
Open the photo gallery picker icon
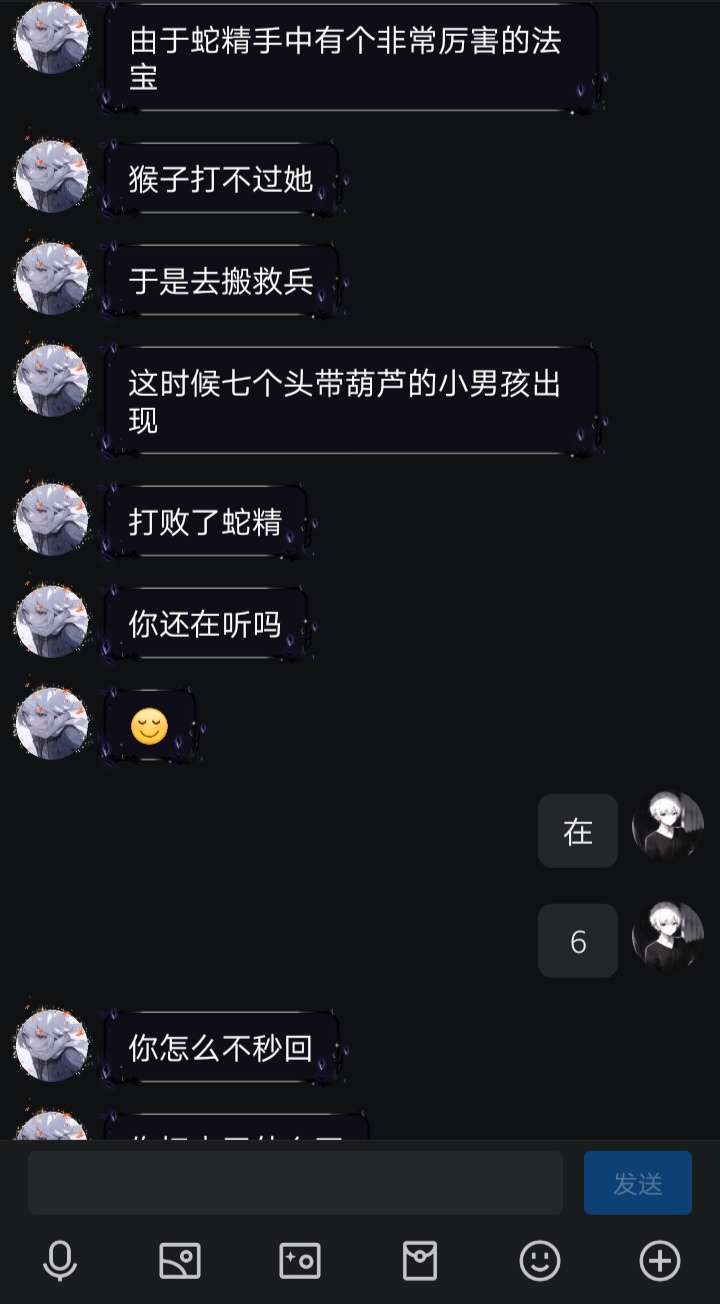click(180, 1261)
